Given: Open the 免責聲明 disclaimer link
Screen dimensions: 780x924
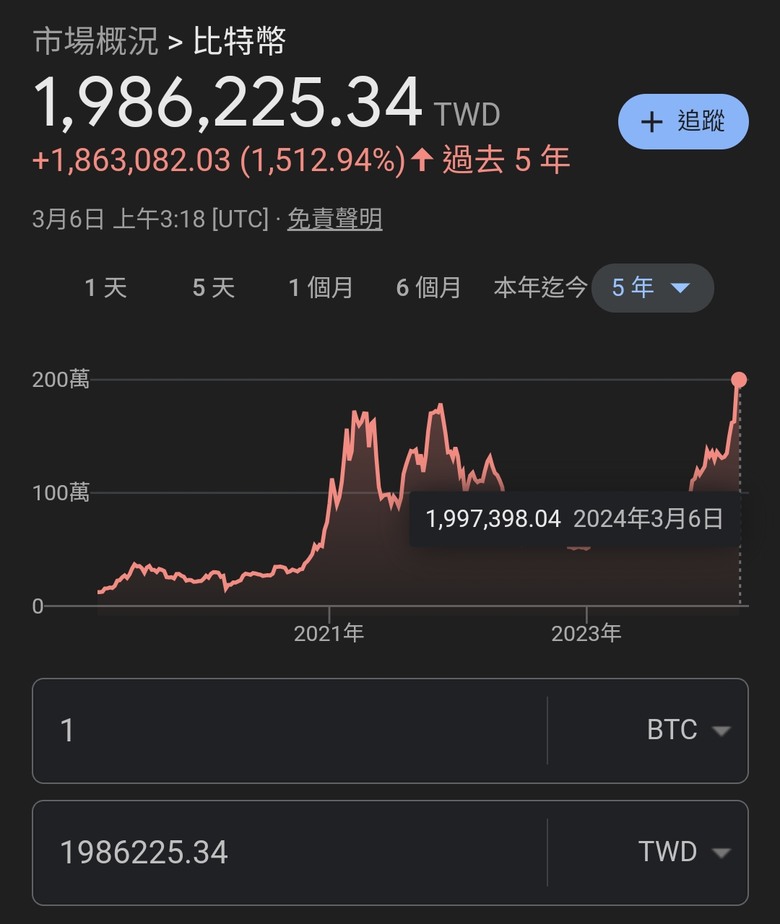Looking at the screenshot, I should click(334, 220).
